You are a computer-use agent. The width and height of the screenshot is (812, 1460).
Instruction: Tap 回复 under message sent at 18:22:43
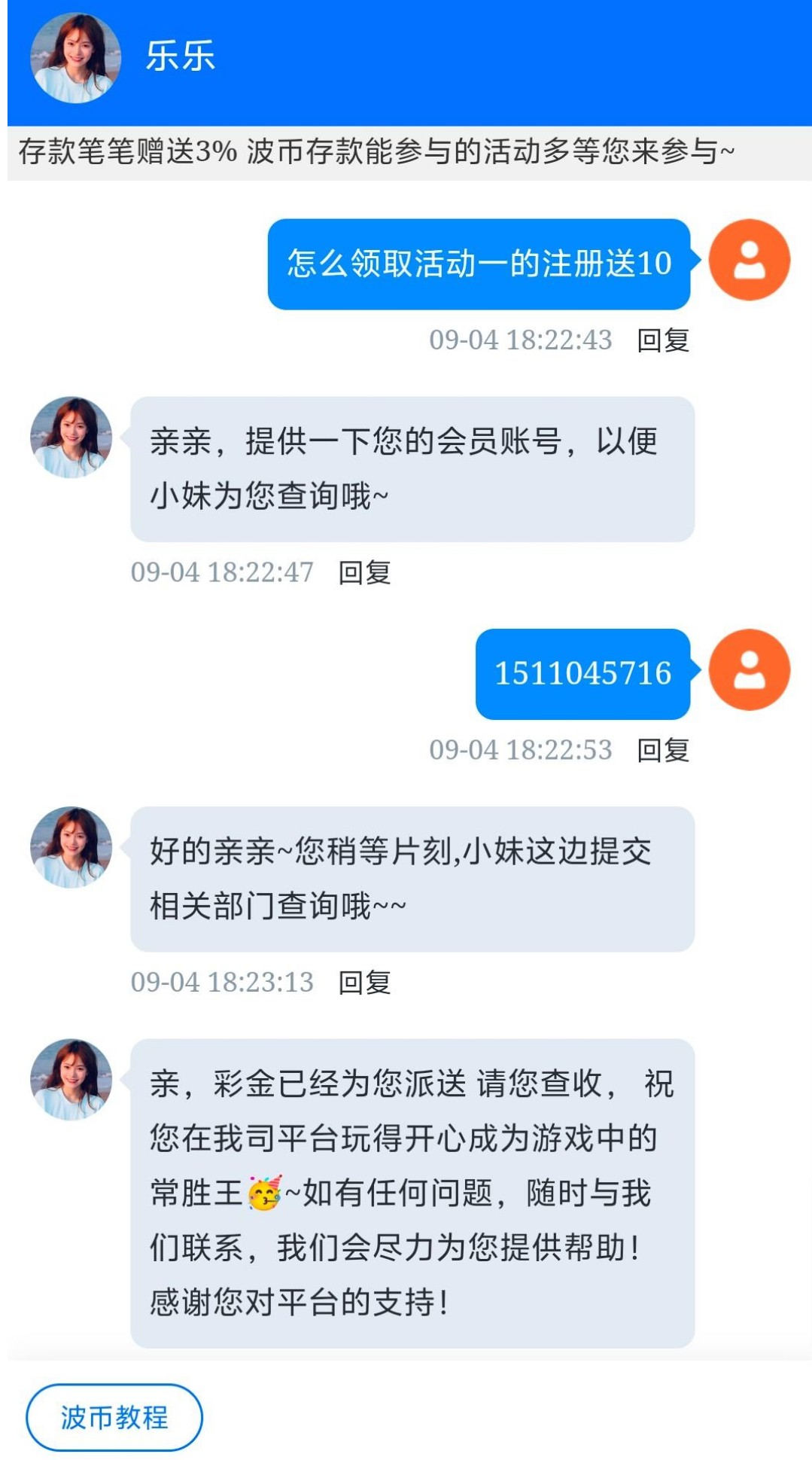662,340
